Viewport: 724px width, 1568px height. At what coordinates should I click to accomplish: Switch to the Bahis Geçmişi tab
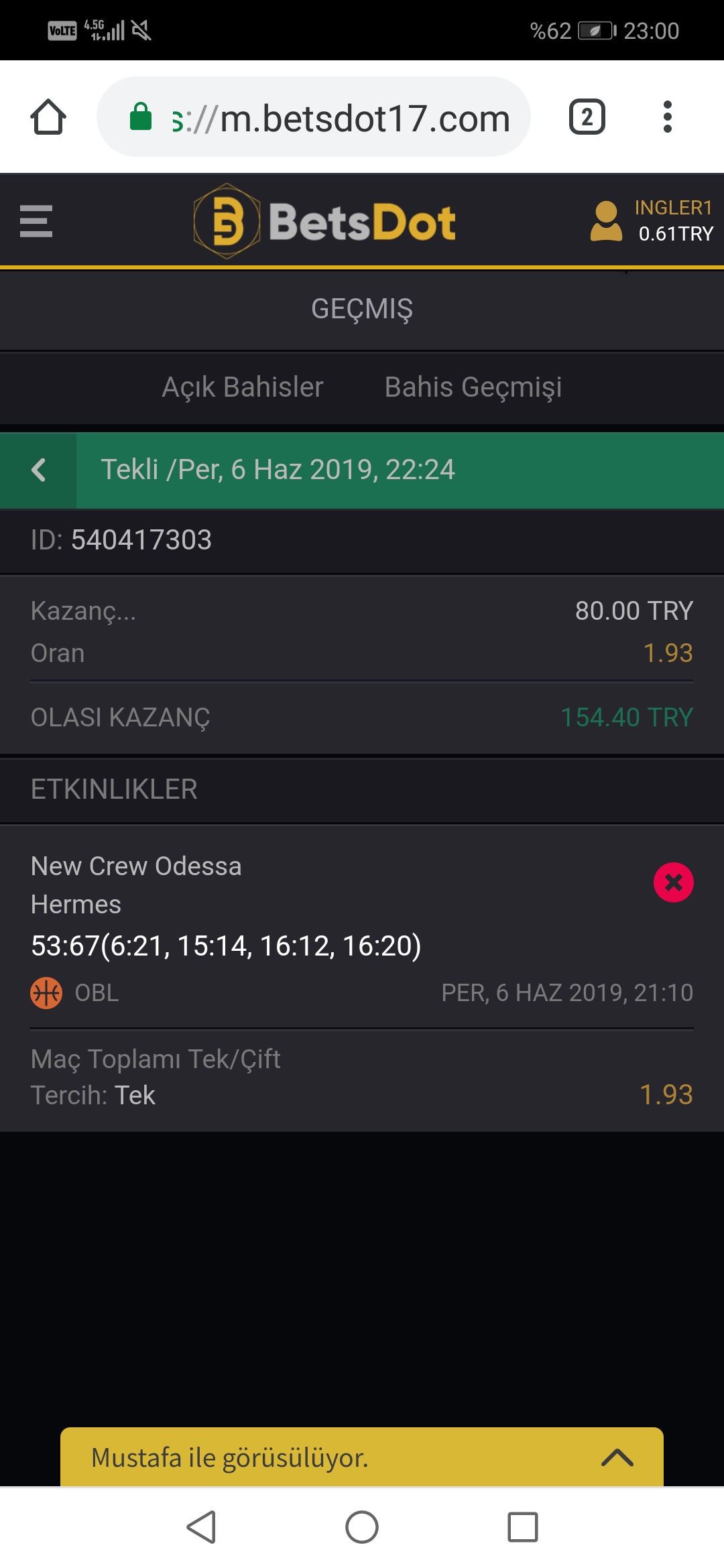tap(473, 387)
